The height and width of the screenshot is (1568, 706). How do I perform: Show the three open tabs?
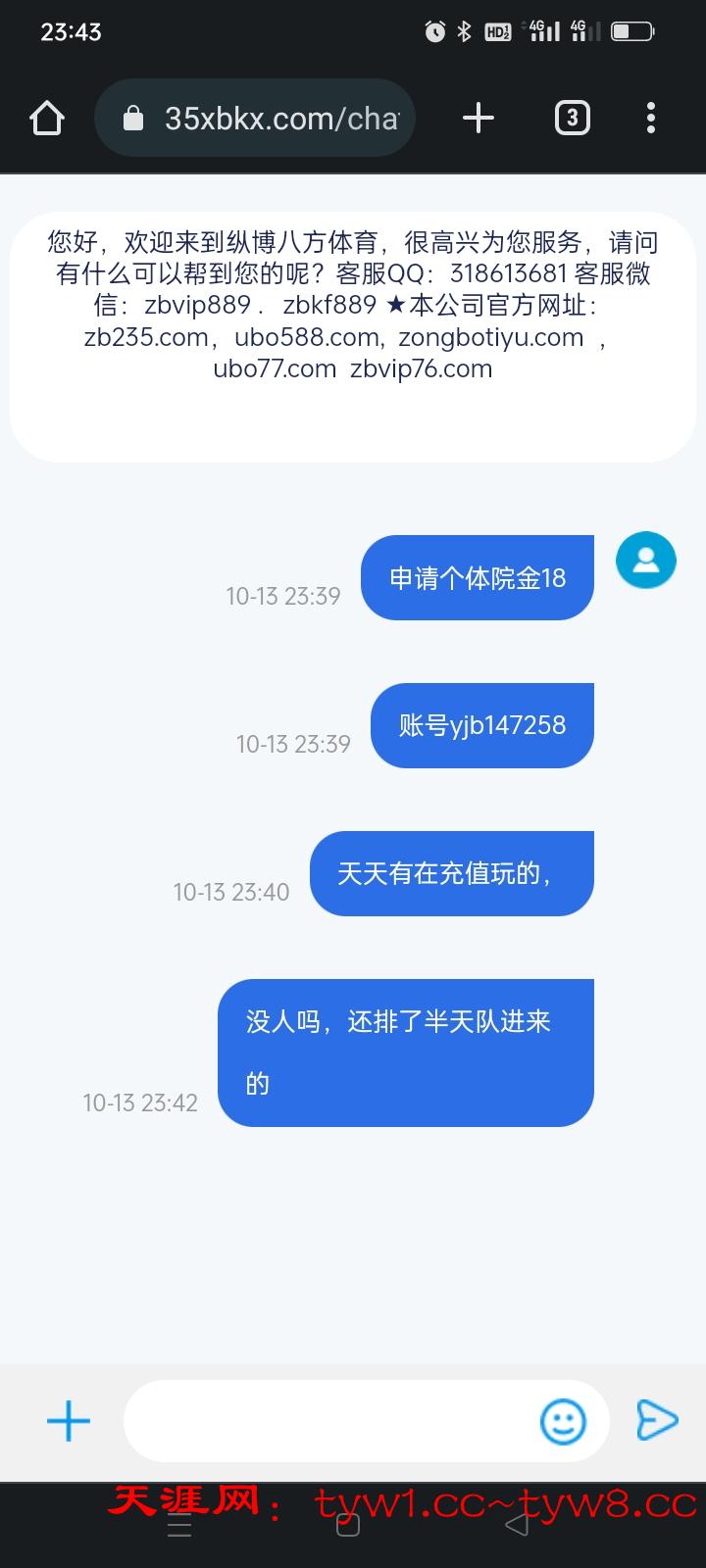click(572, 119)
